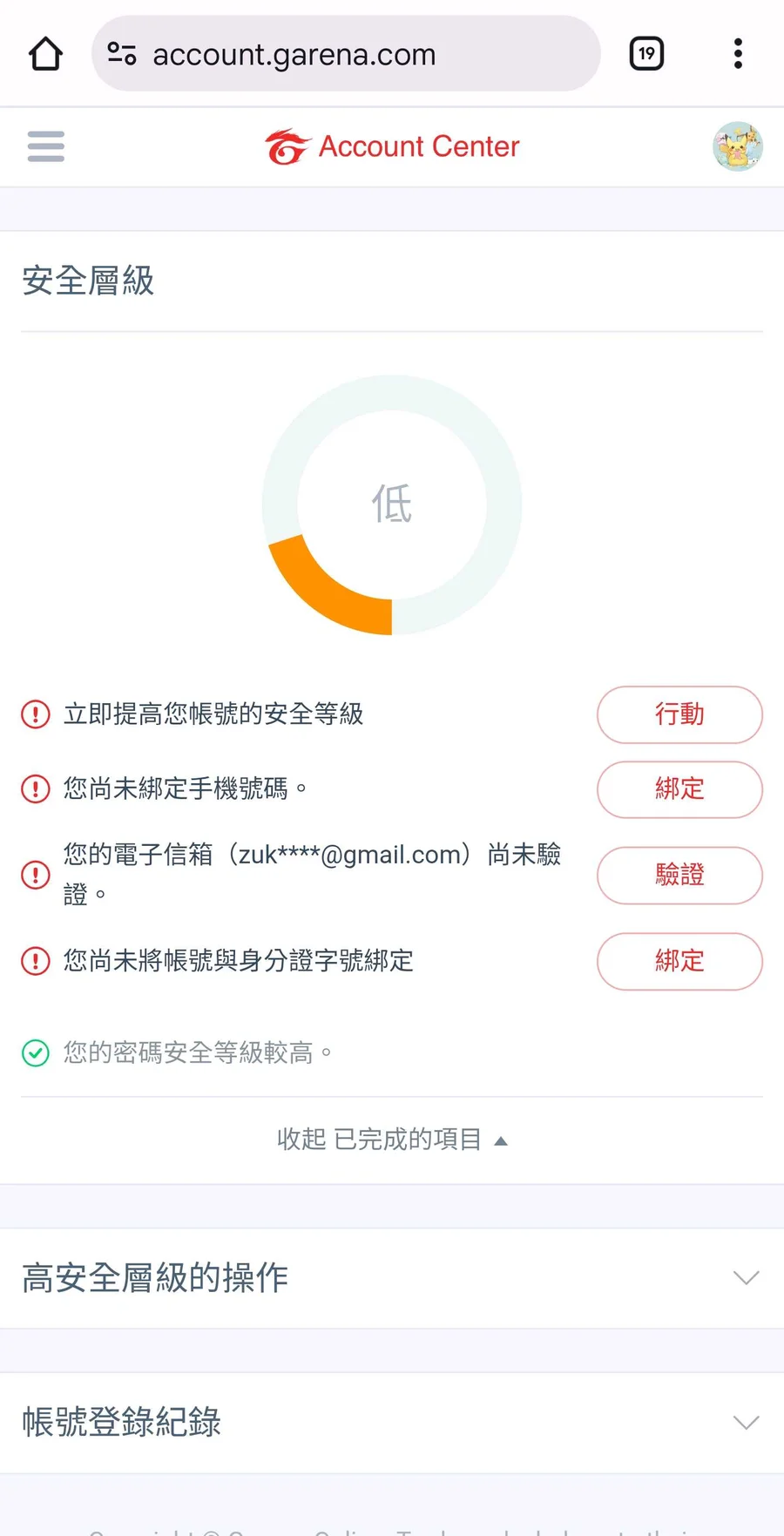784x1536 pixels.
Task: Open the hamburger drawer menu
Action: (46, 146)
